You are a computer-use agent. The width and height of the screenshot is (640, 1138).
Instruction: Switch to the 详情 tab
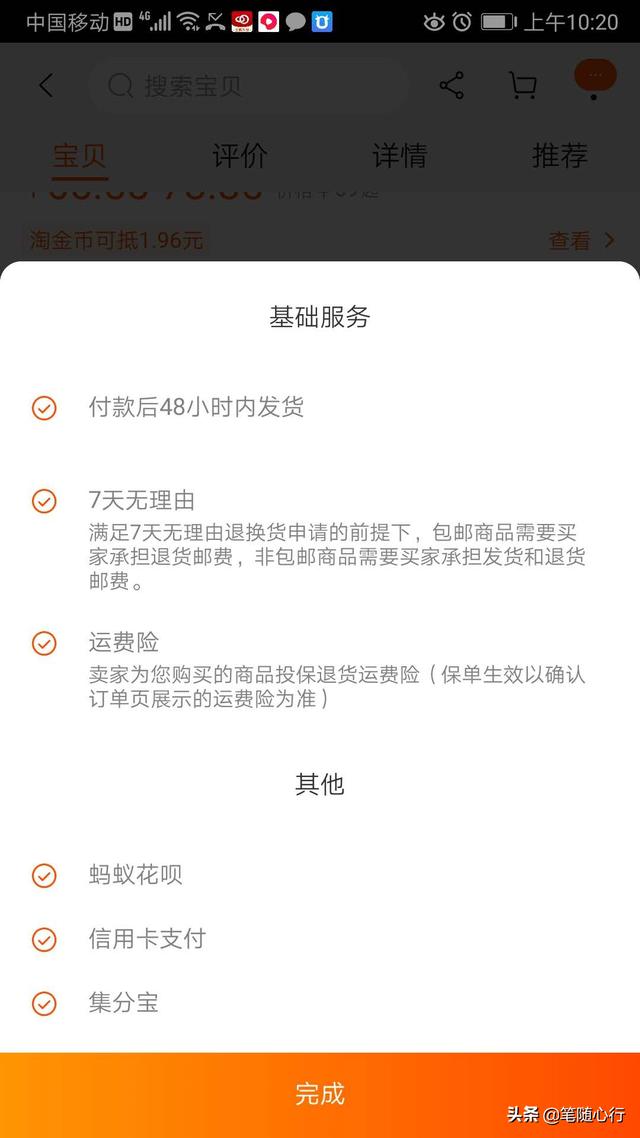coord(399,155)
